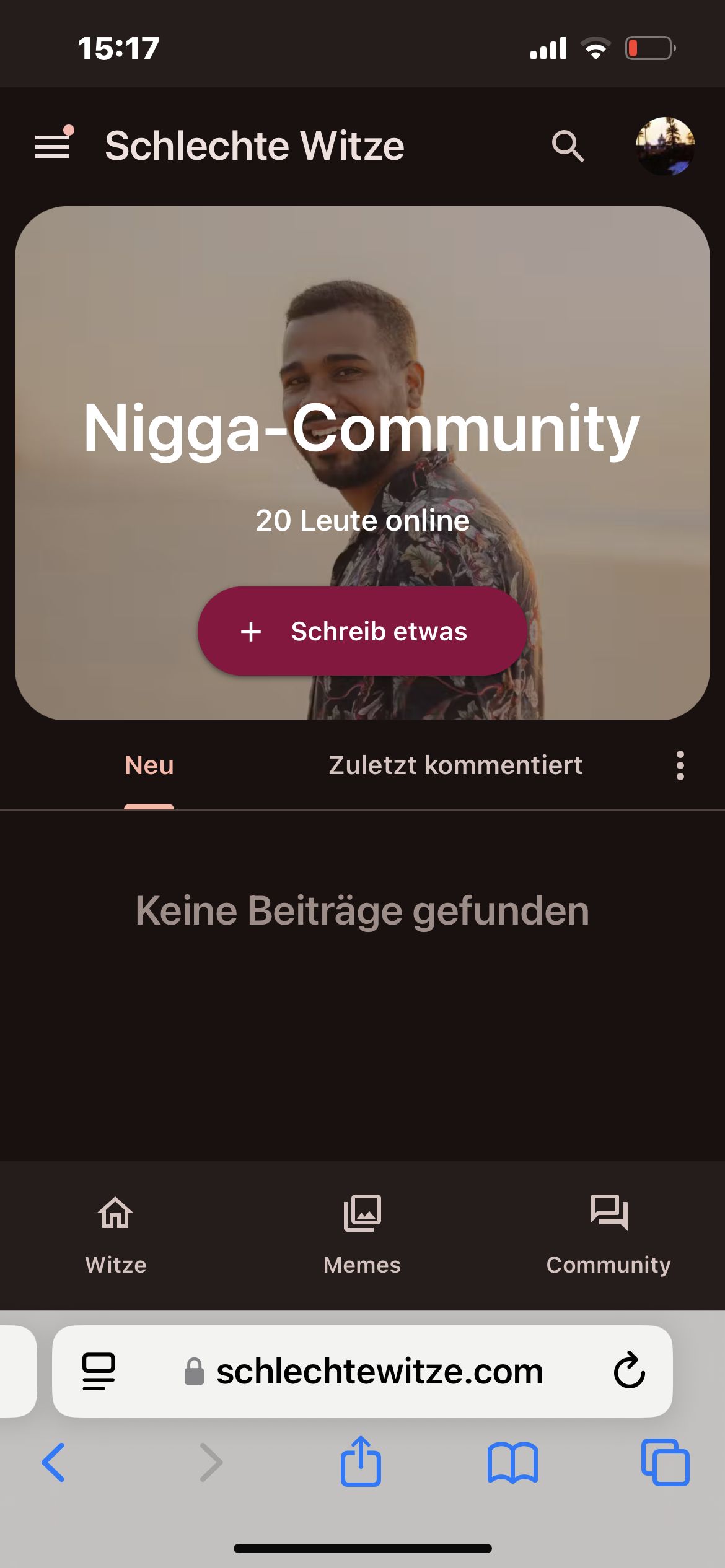Reload the page
This screenshot has width=725, height=1568.
[x=629, y=1371]
